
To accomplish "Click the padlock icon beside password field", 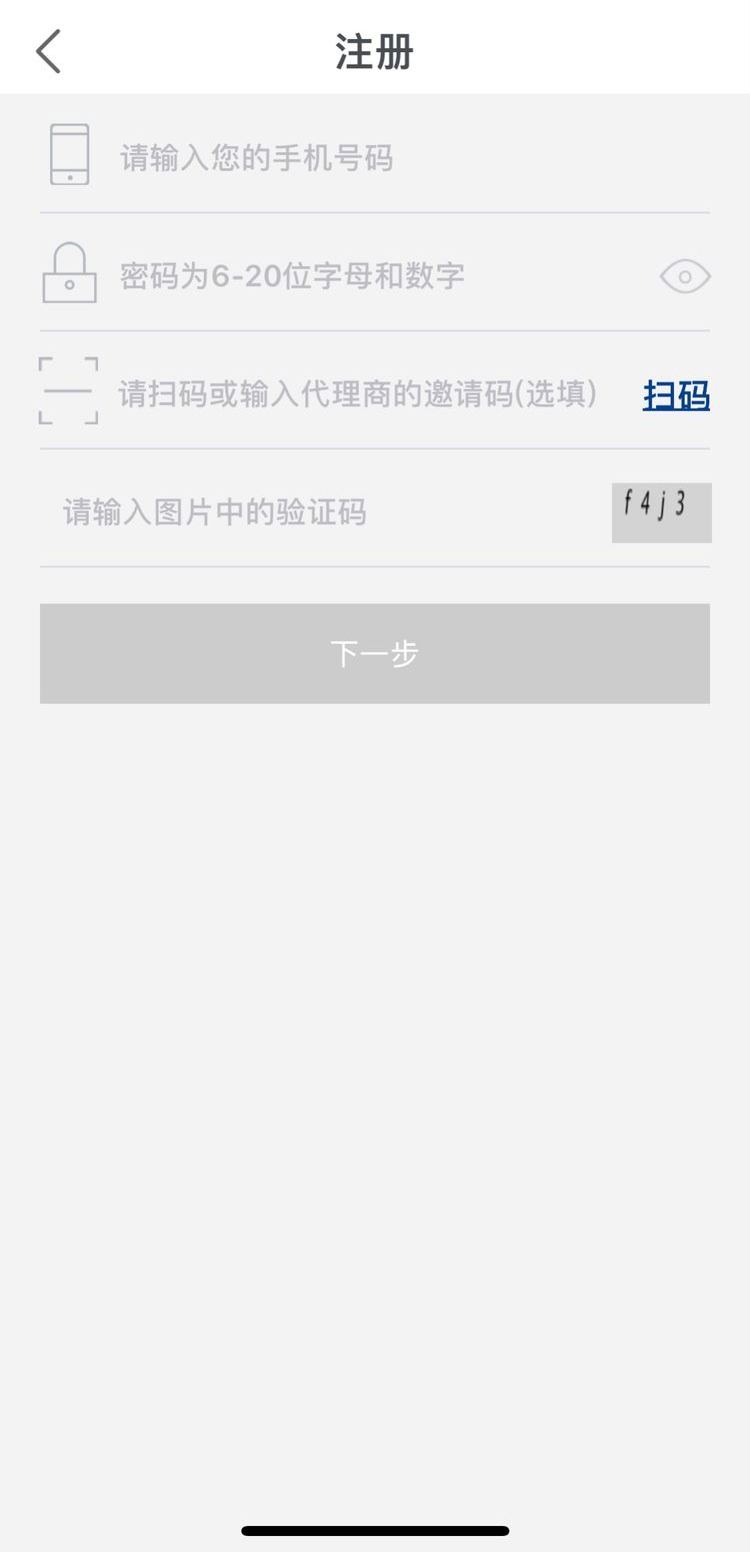I will (x=68, y=273).
